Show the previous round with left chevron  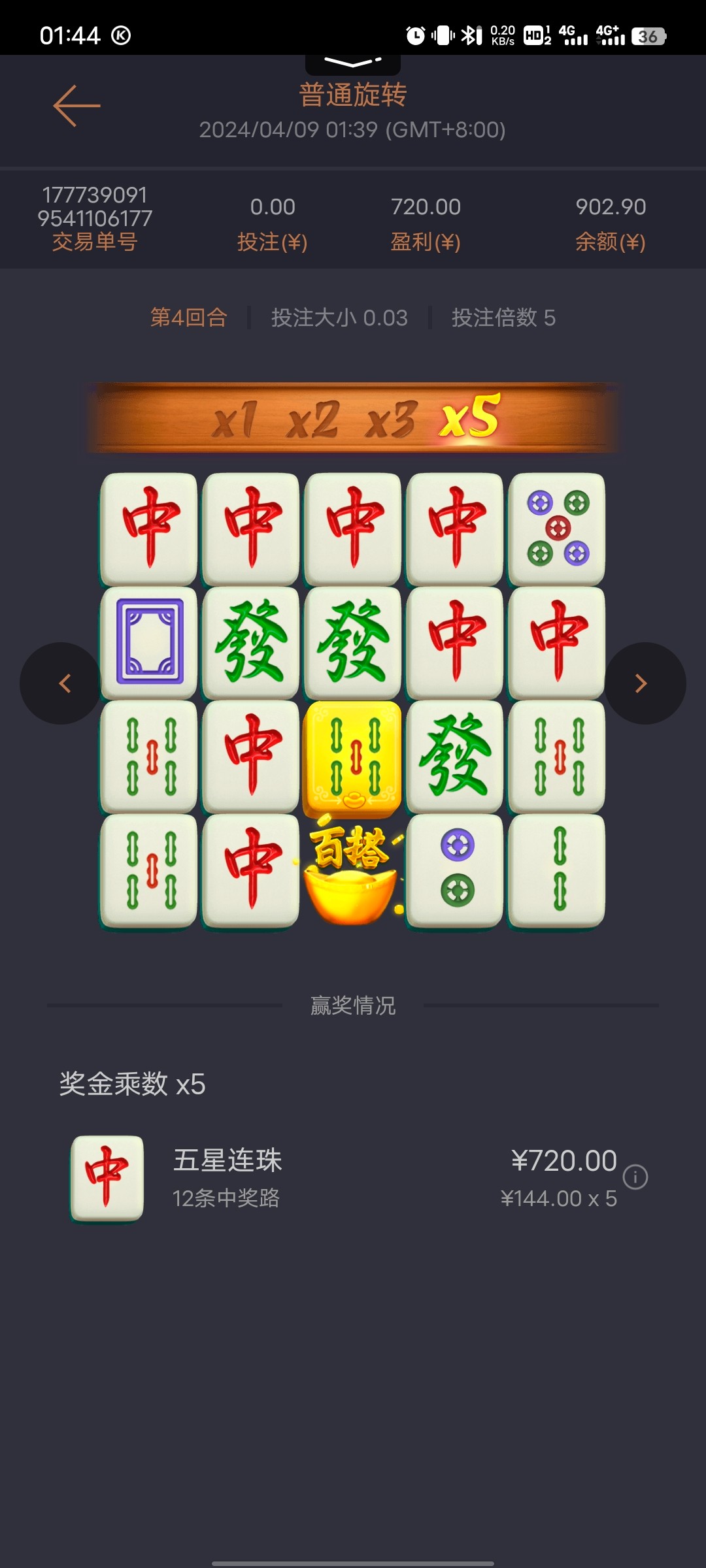click(x=61, y=683)
